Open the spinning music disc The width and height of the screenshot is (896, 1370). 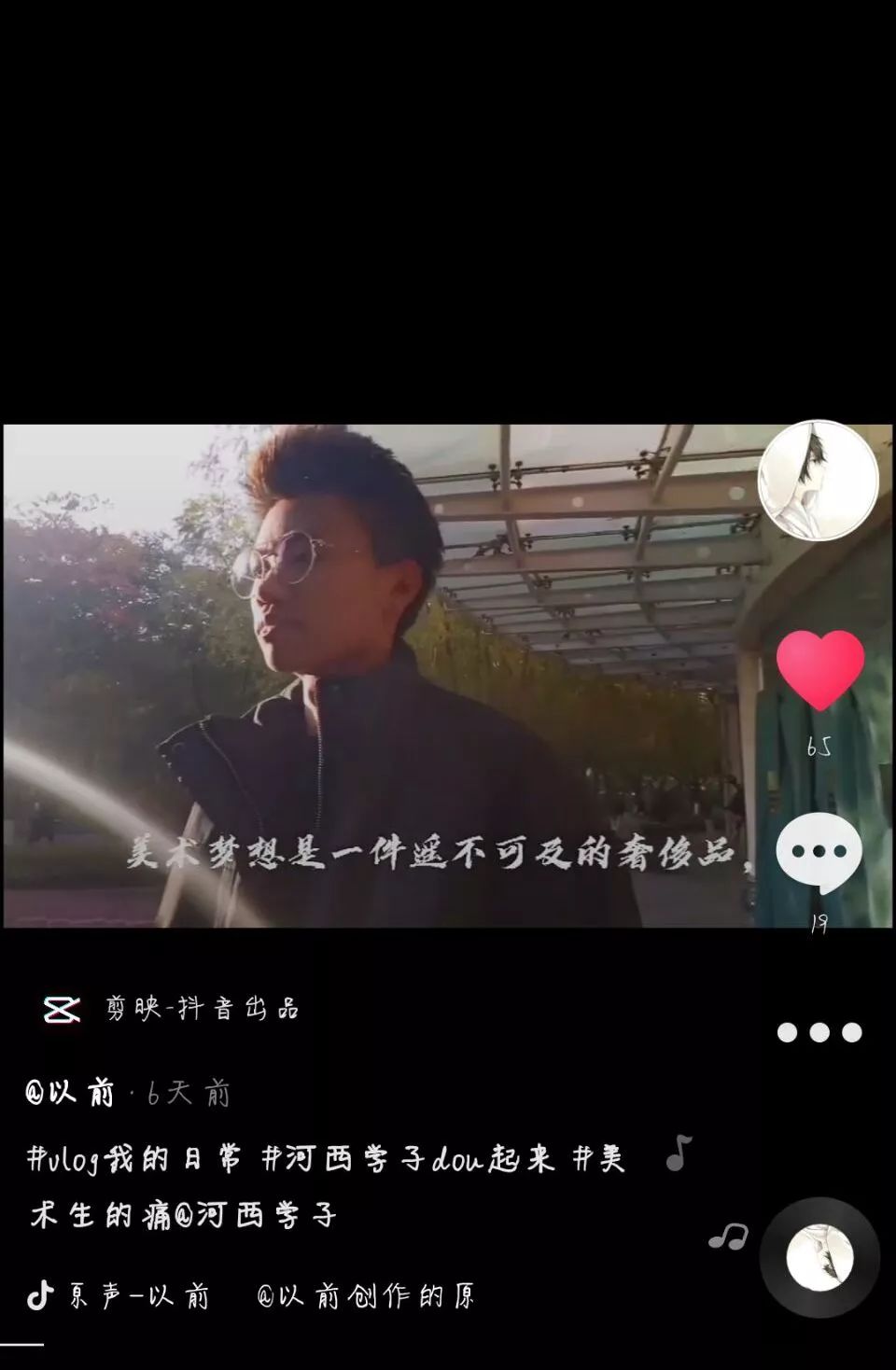[x=819, y=1257]
